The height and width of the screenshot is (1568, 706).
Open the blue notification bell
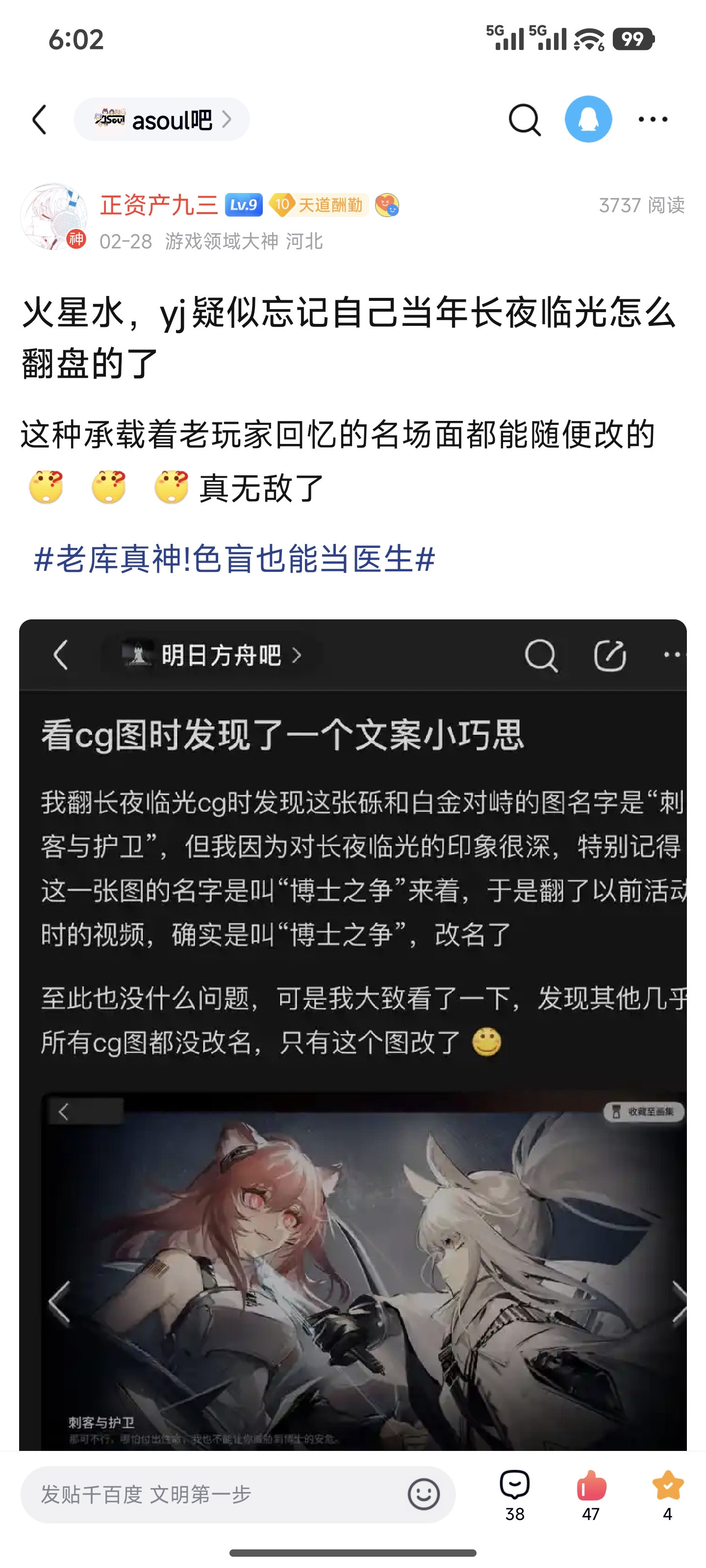point(588,119)
